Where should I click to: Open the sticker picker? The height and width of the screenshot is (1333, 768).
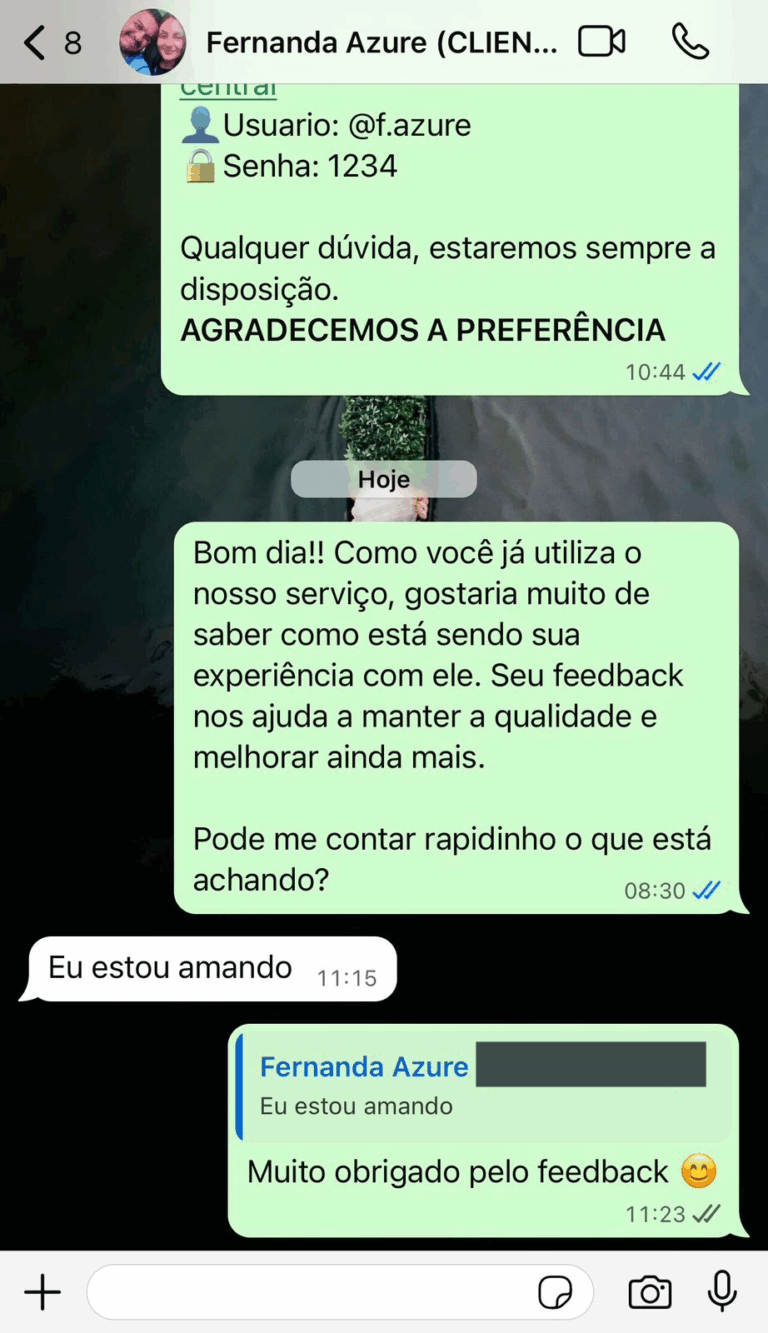[556, 1293]
